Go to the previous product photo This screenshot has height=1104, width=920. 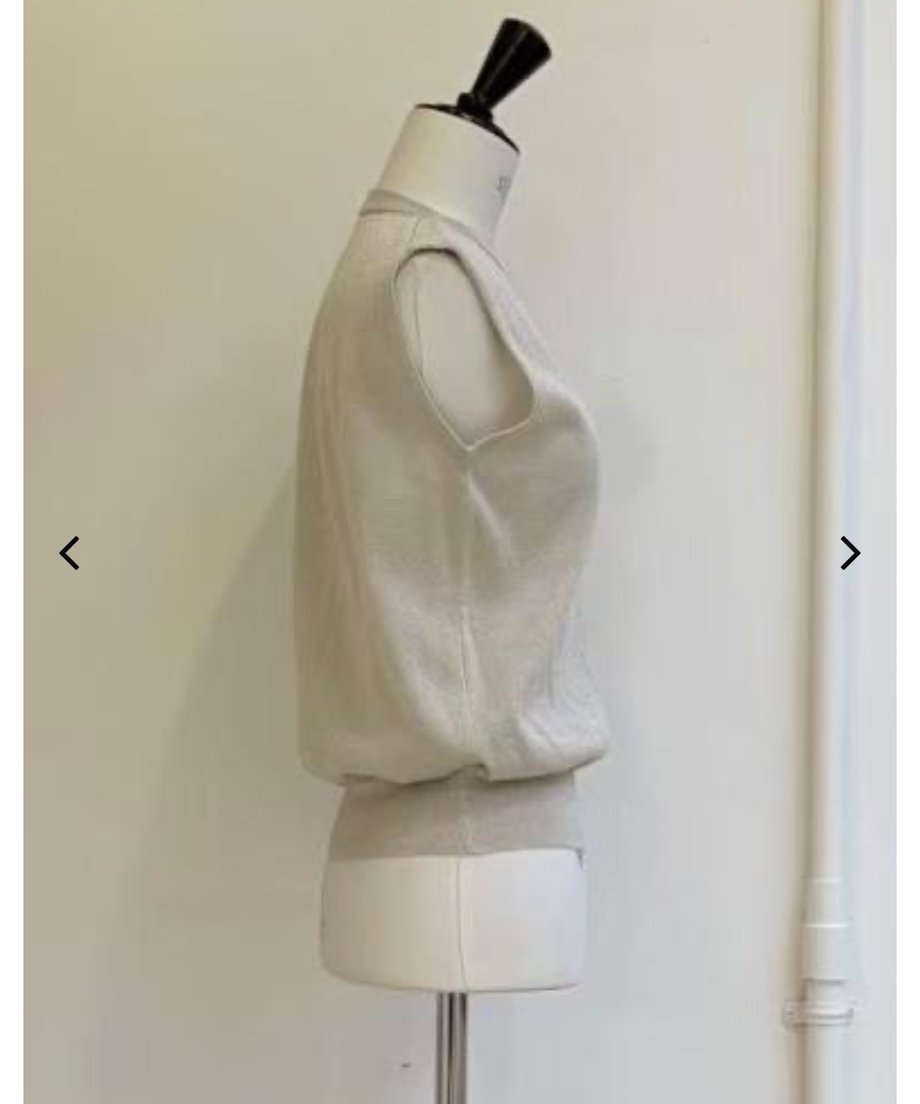coord(69,553)
